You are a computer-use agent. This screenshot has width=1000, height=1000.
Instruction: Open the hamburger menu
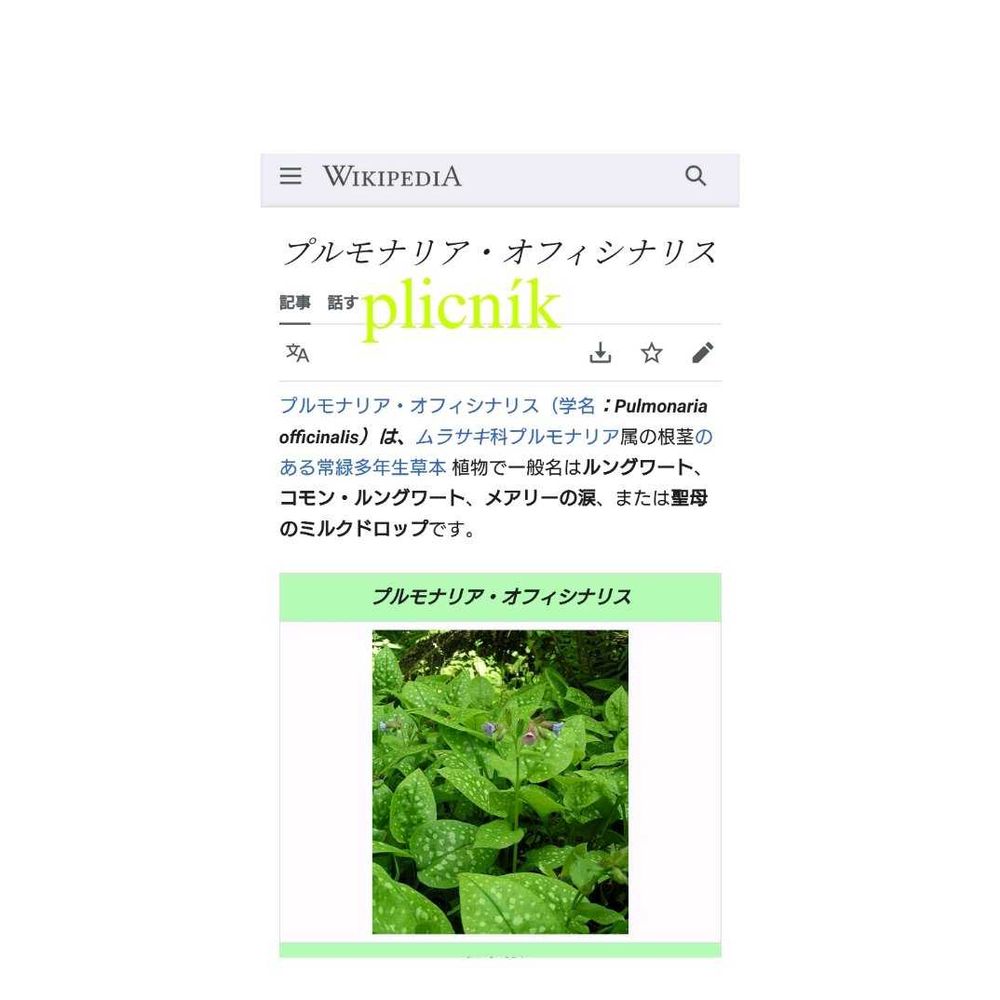(290, 176)
